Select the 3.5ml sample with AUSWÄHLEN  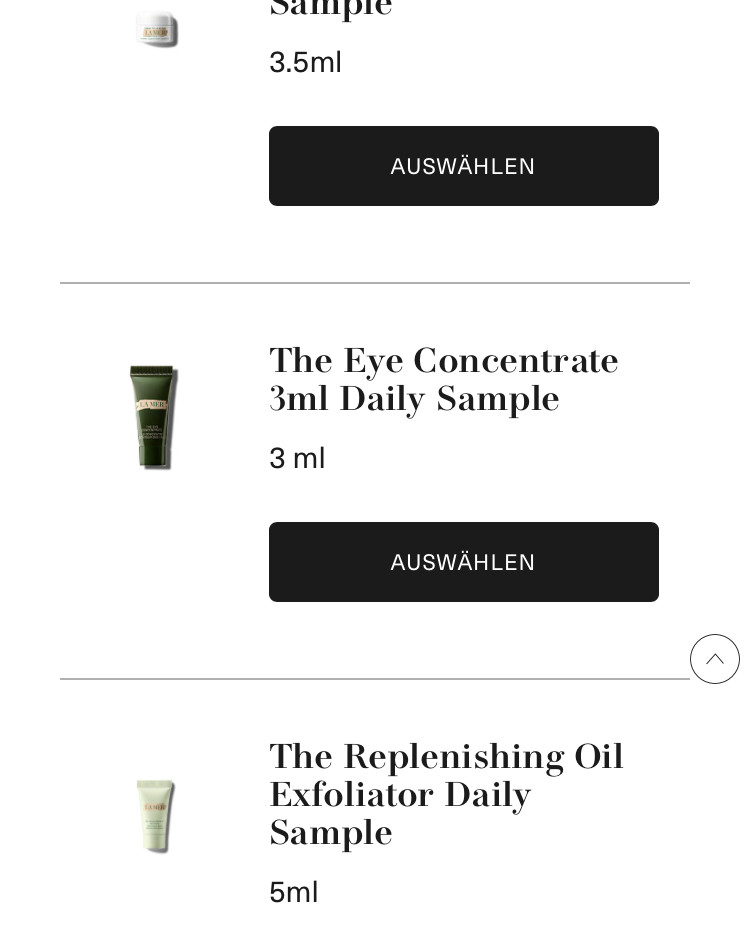click(463, 166)
